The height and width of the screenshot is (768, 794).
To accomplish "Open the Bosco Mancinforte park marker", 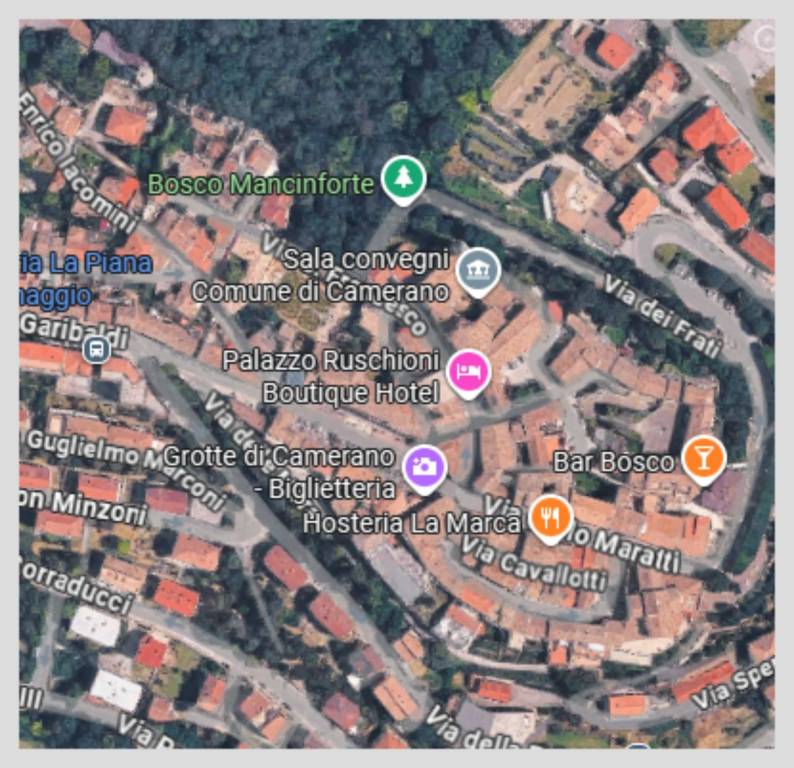I will 403,178.
